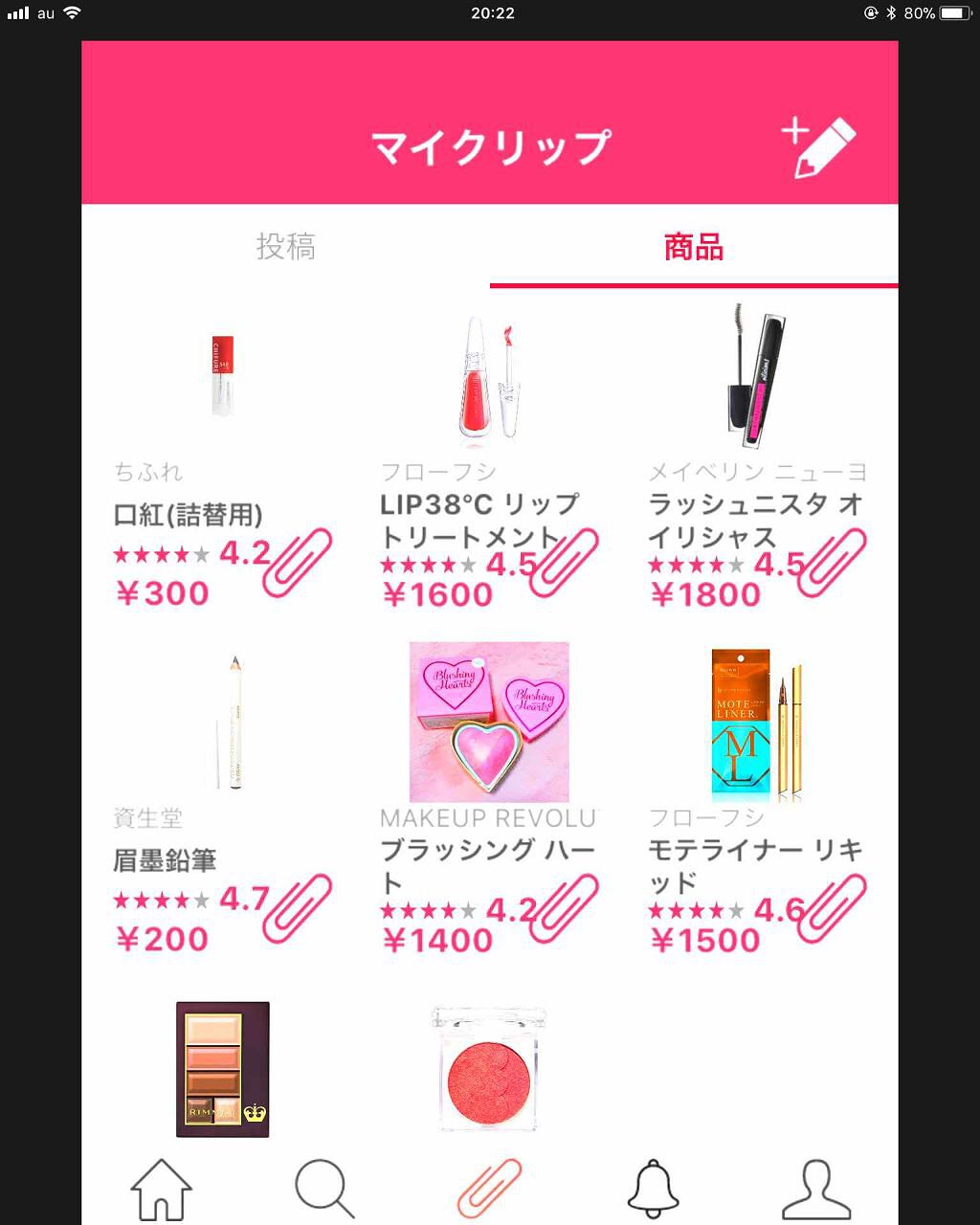Screen dimensions: 980x1225
Task: Open the search tab
Action: 324,1190
